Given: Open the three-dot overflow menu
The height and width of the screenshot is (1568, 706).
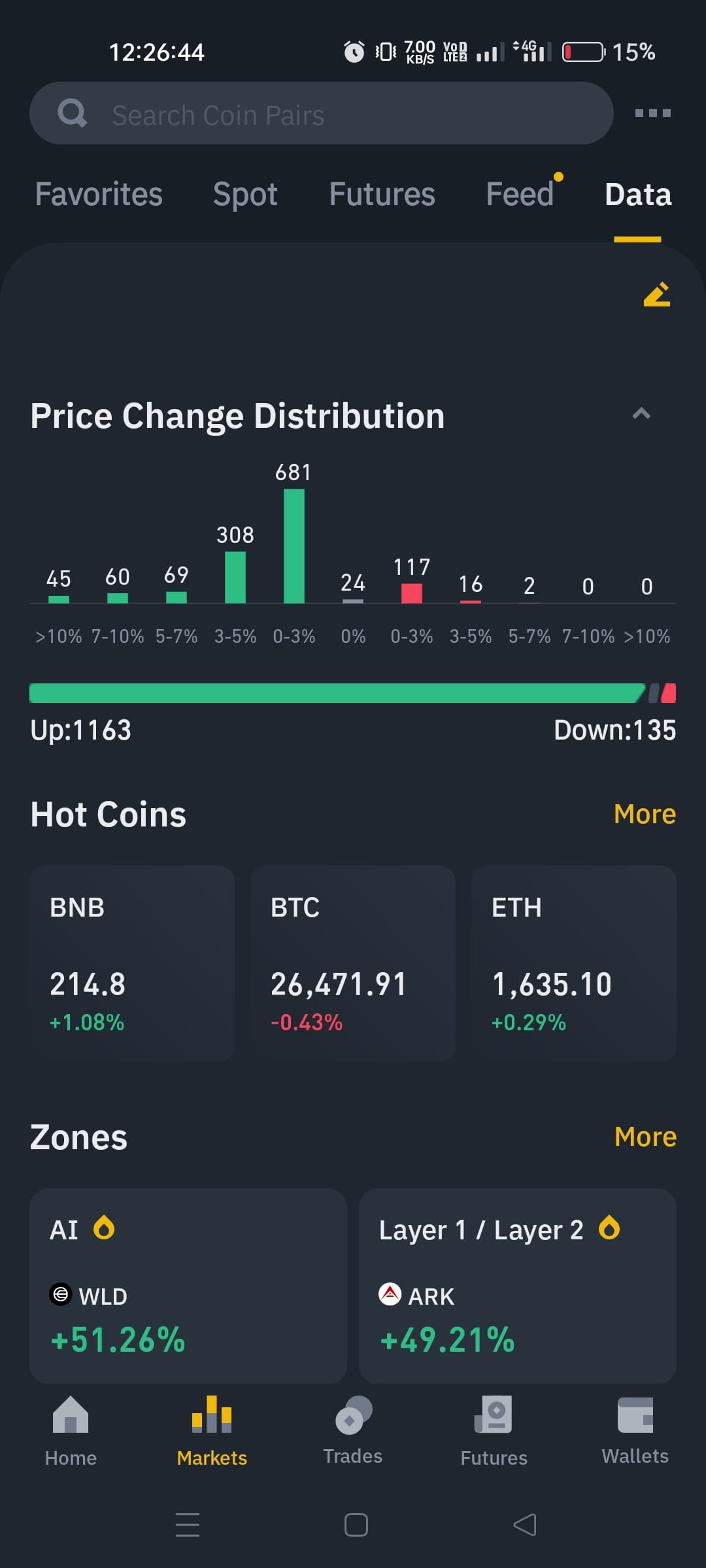Looking at the screenshot, I should tap(652, 114).
